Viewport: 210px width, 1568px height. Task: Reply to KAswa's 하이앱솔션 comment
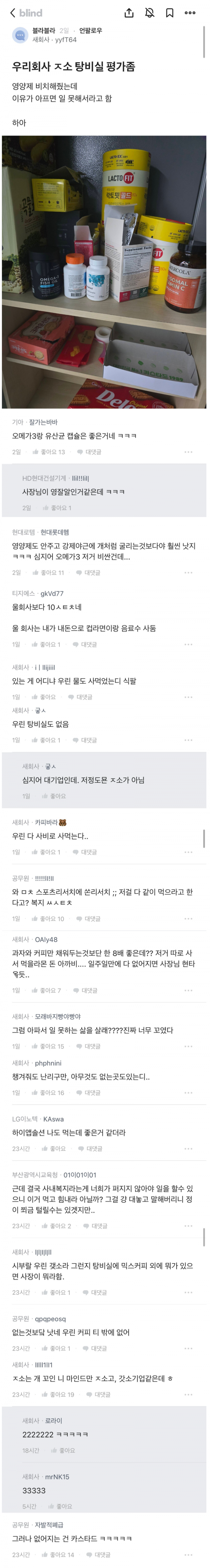[90, 1149]
